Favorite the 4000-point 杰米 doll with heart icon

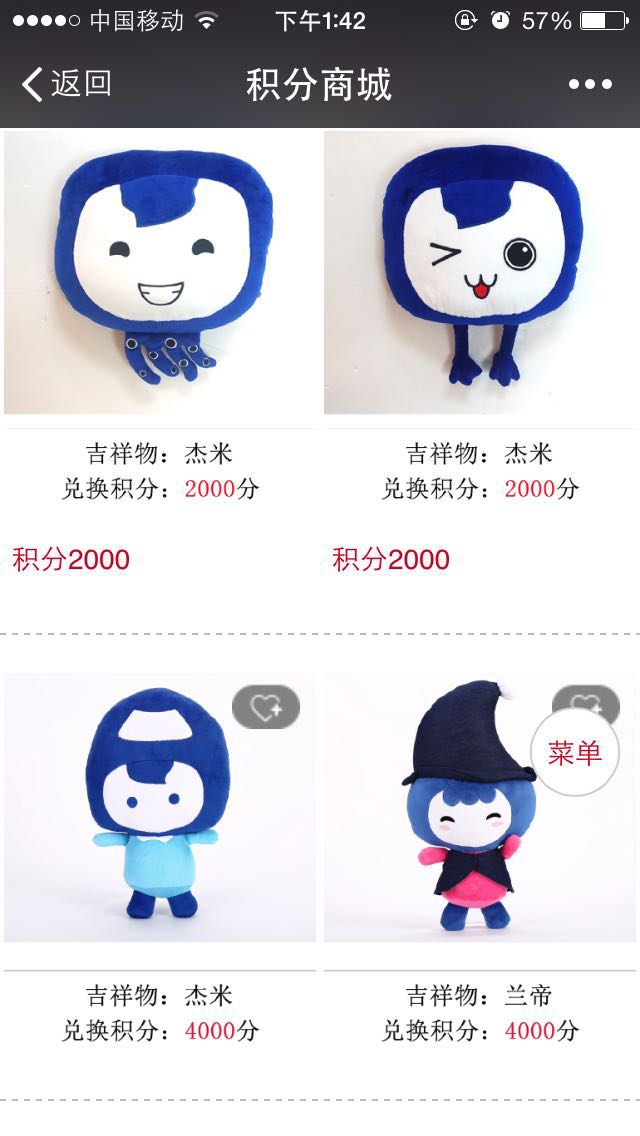pyautogui.click(x=266, y=708)
